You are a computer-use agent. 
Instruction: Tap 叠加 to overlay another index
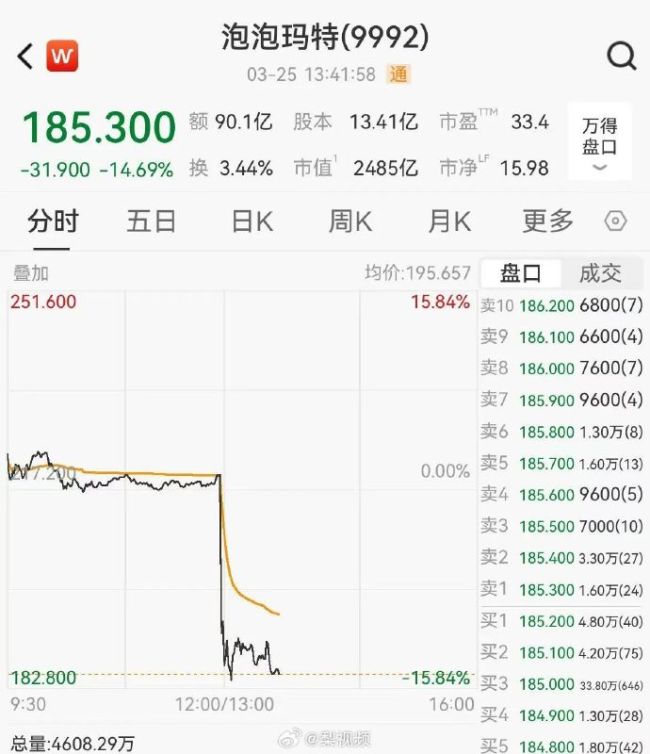30,272
